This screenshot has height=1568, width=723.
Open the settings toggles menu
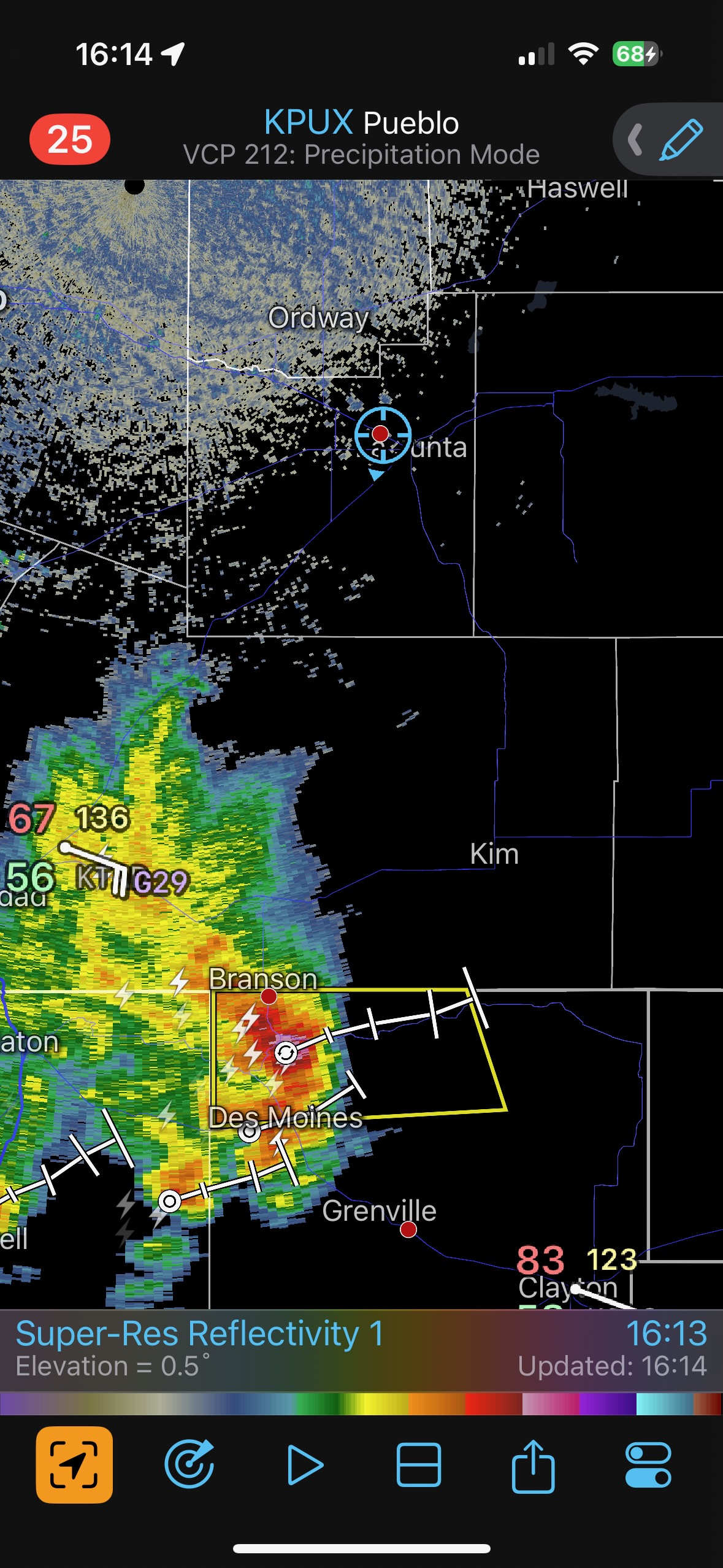pyautogui.click(x=648, y=1464)
